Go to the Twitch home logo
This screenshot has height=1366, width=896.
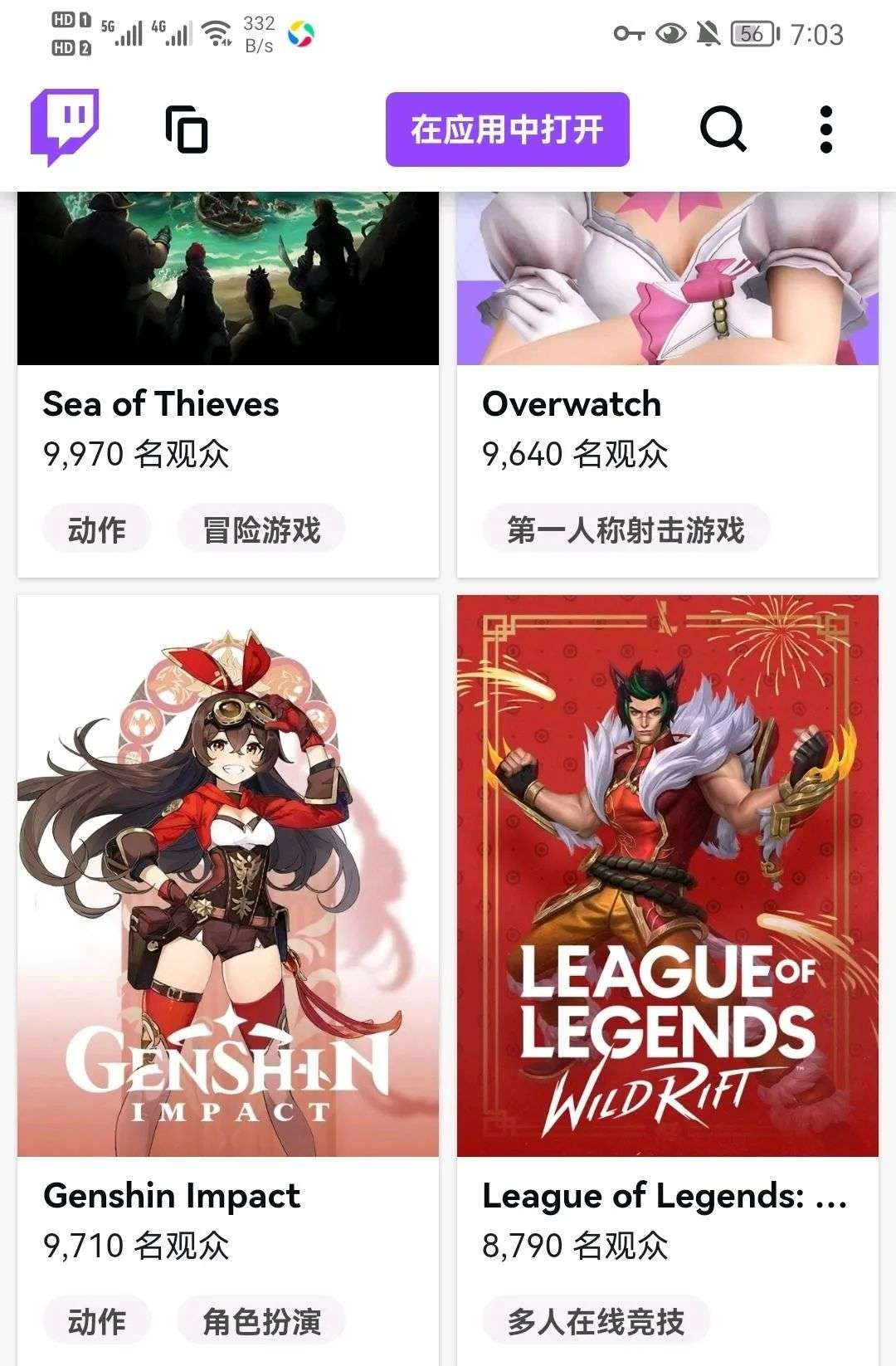65,128
